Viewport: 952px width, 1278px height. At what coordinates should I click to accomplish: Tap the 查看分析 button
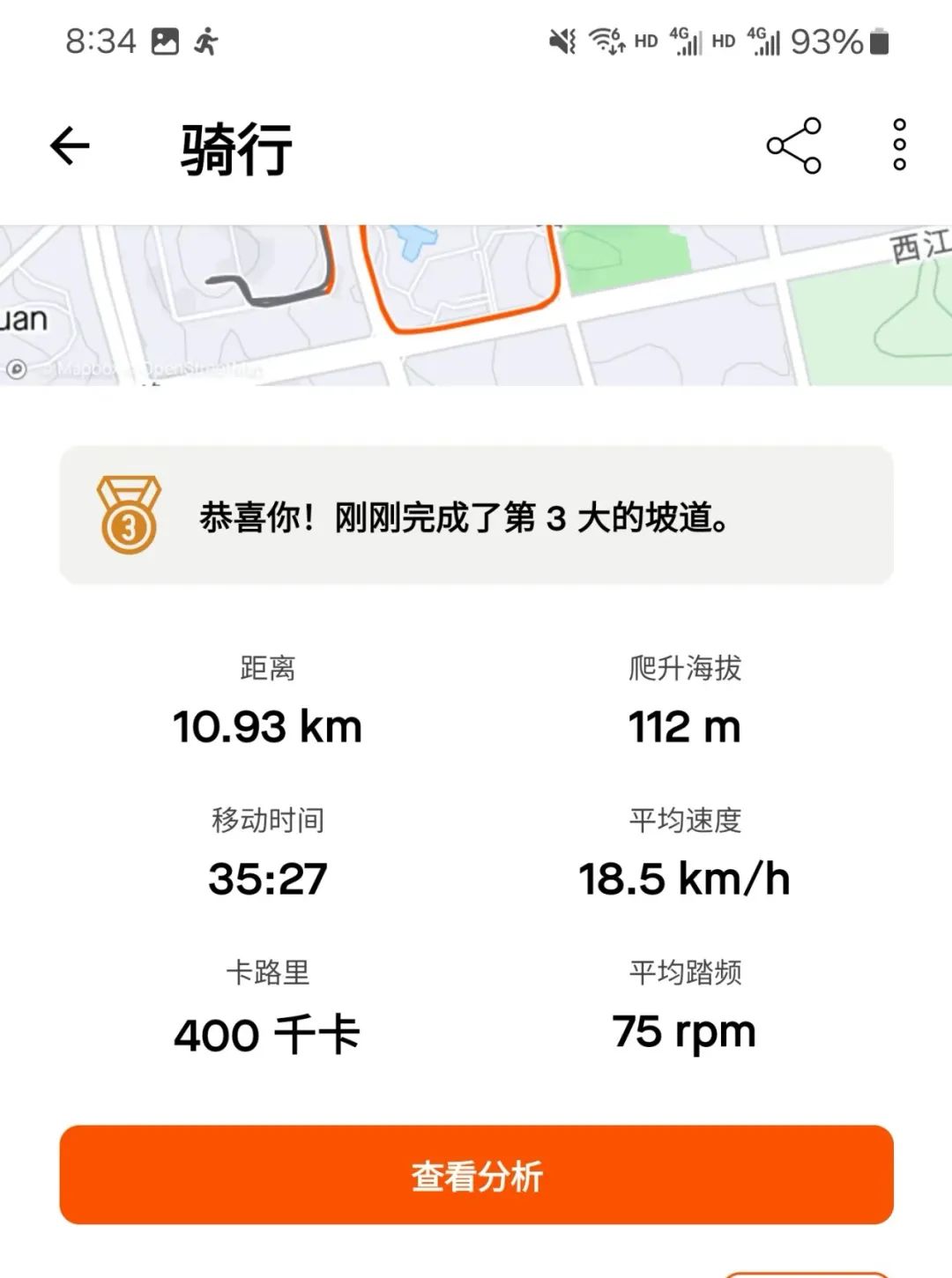[476, 1175]
